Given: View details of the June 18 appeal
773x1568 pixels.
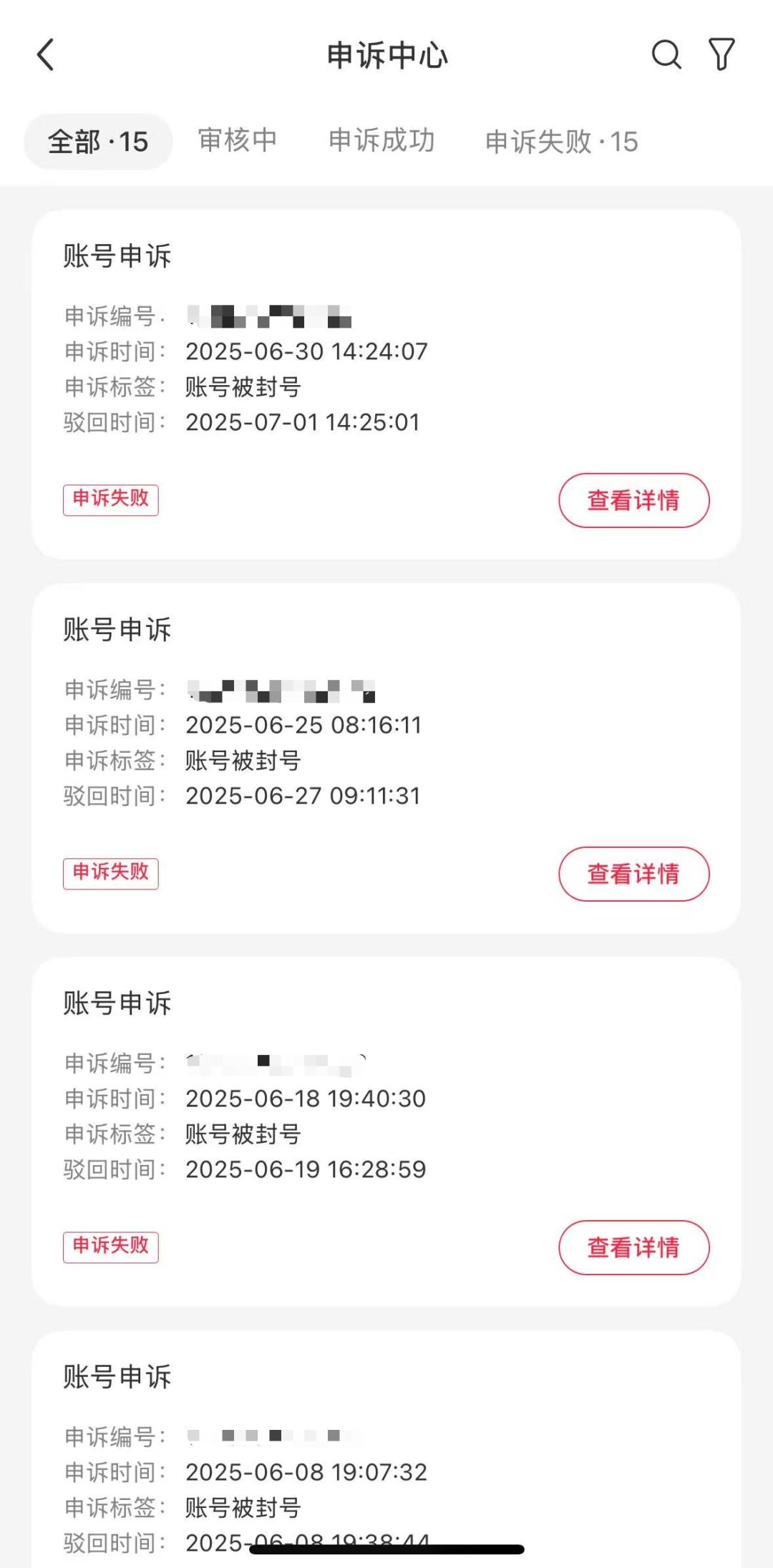Looking at the screenshot, I should pyautogui.click(x=634, y=1248).
